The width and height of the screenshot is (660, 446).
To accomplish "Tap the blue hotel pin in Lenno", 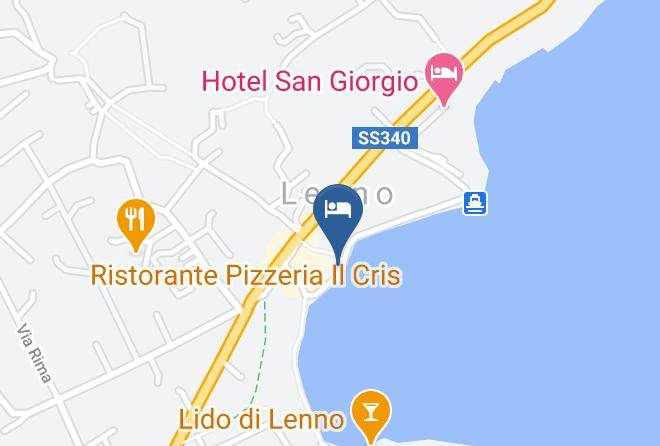I will [338, 219].
